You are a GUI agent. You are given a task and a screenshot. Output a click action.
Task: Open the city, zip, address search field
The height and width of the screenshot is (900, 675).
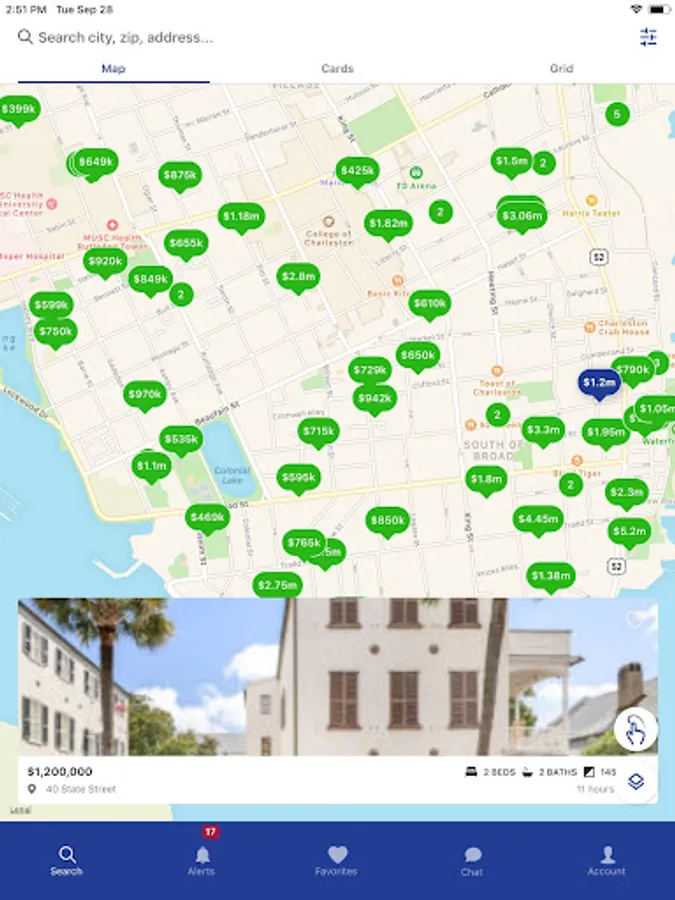tap(300, 37)
